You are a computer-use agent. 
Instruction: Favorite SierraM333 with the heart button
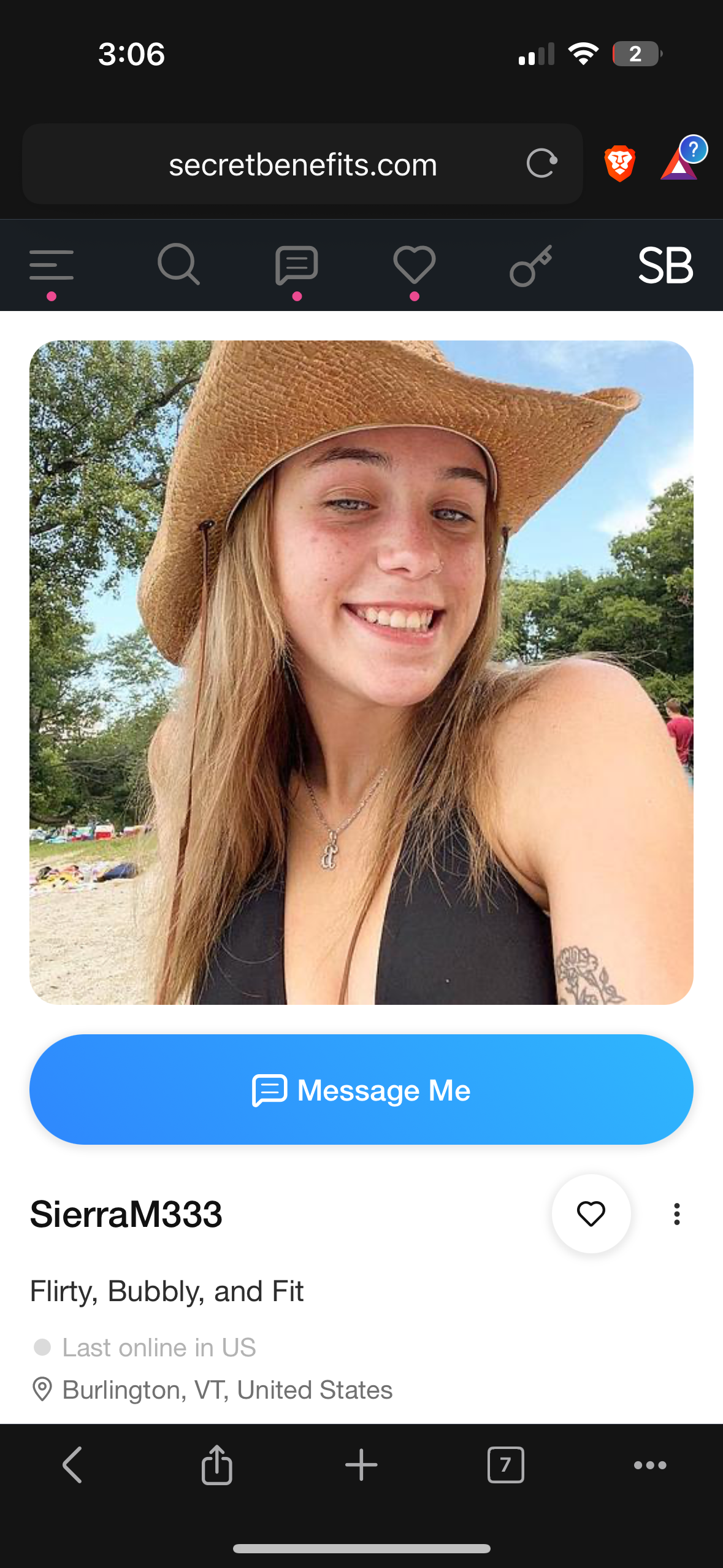coord(591,1213)
